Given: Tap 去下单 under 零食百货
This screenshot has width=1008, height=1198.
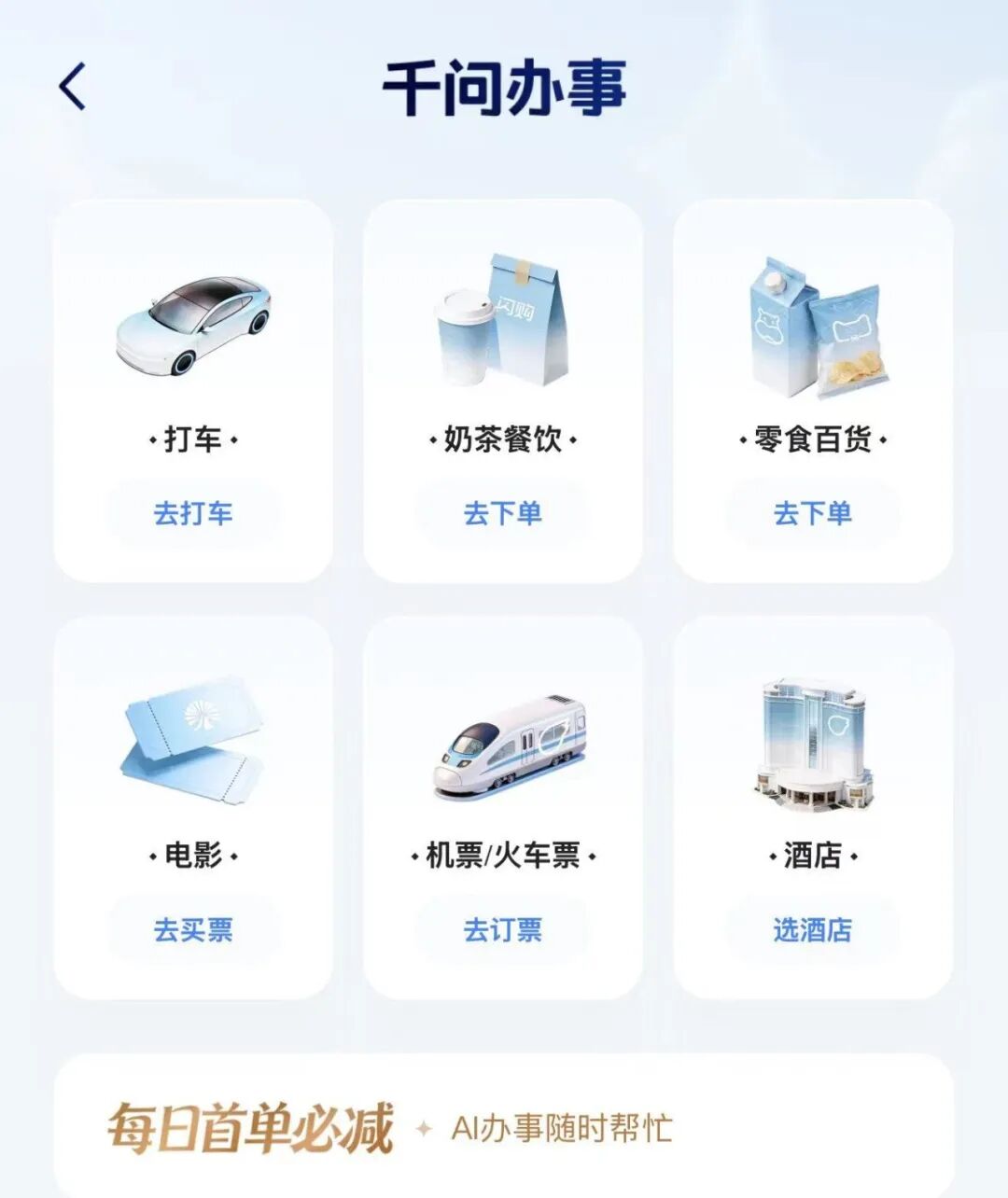Looking at the screenshot, I should click(x=813, y=513).
